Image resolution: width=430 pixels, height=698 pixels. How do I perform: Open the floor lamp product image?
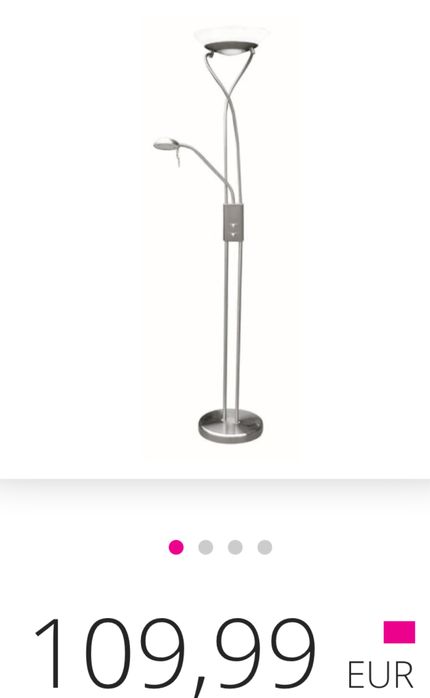(216, 237)
